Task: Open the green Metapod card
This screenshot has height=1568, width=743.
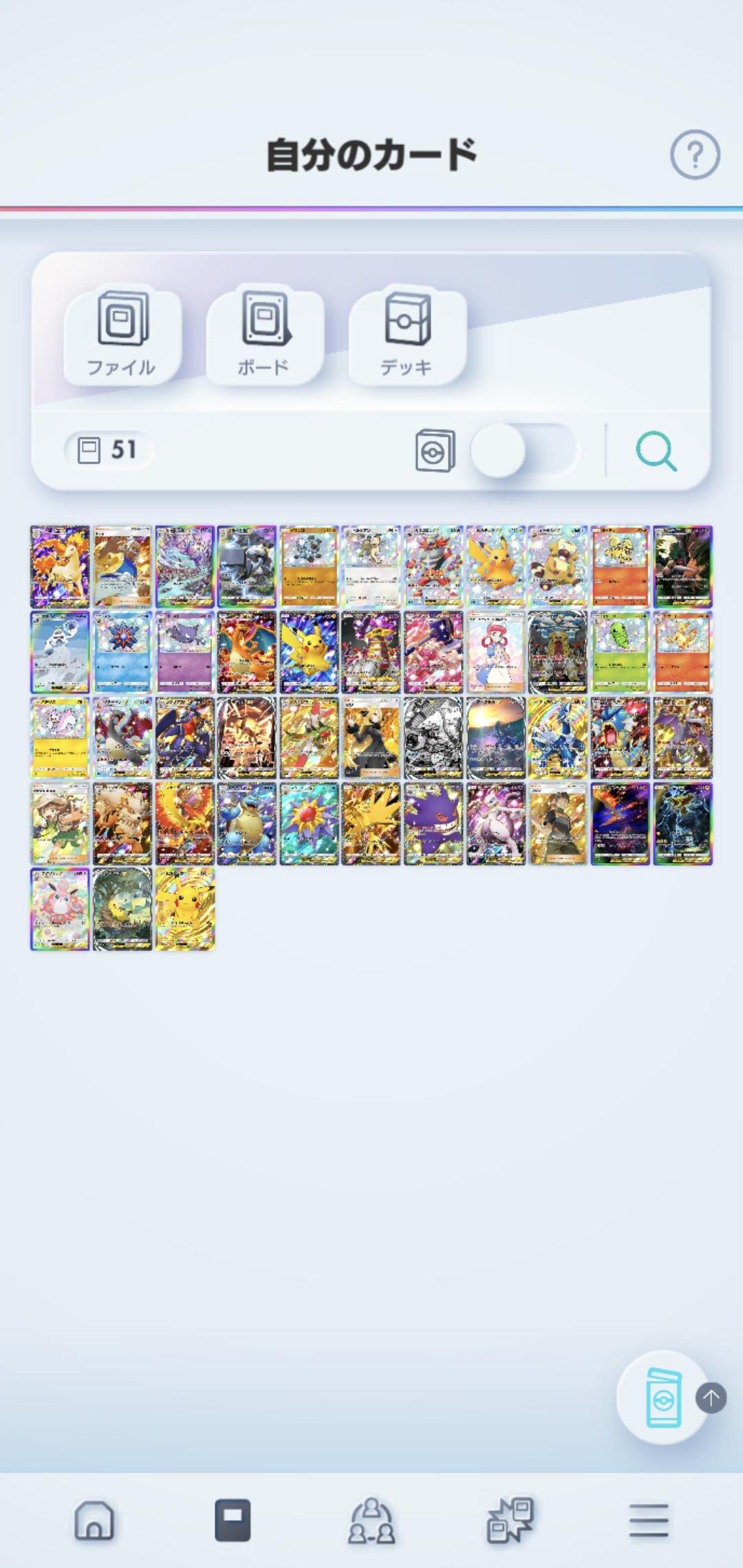Action: tap(620, 652)
